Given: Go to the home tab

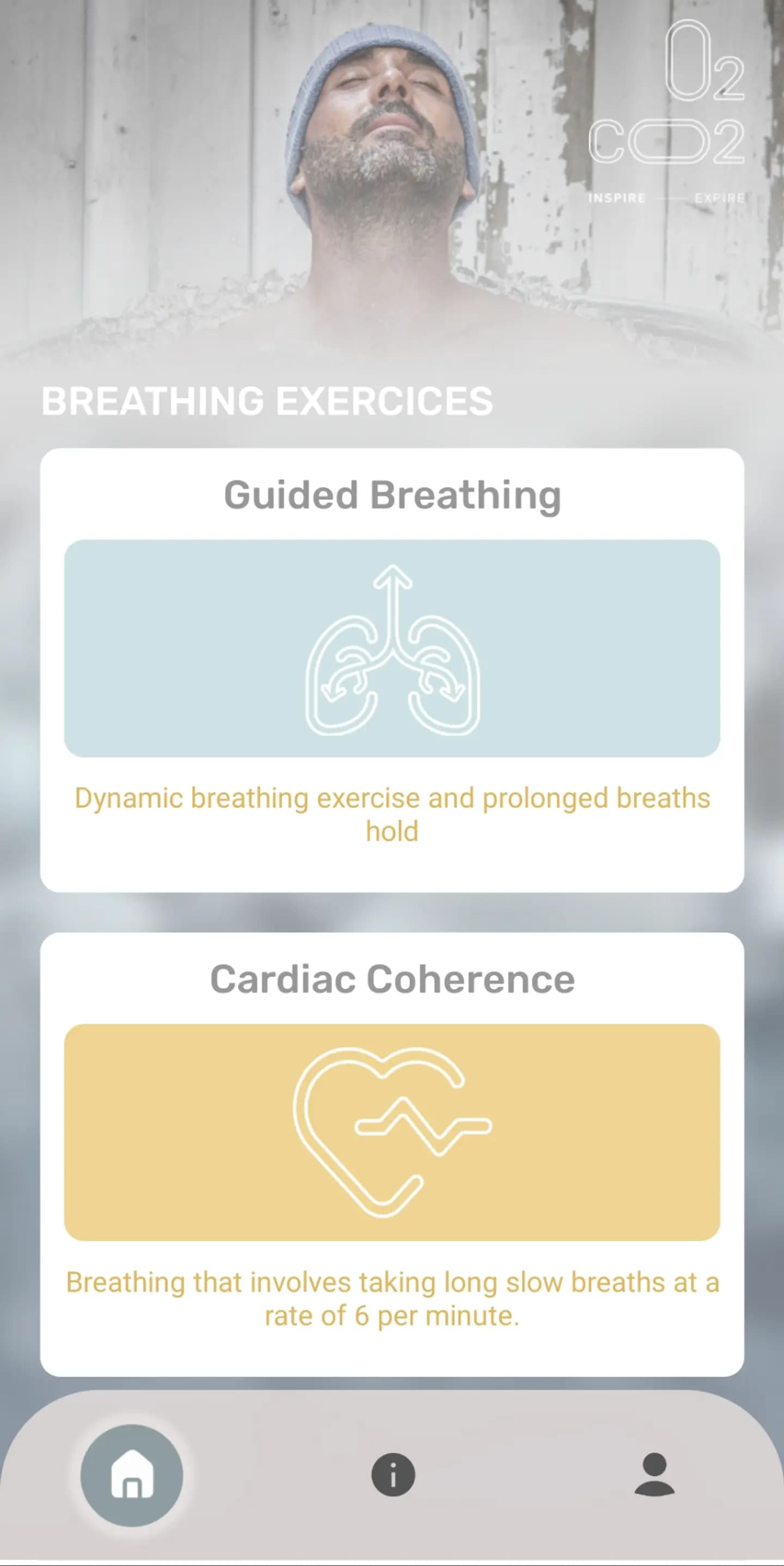Looking at the screenshot, I should (132, 1475).
